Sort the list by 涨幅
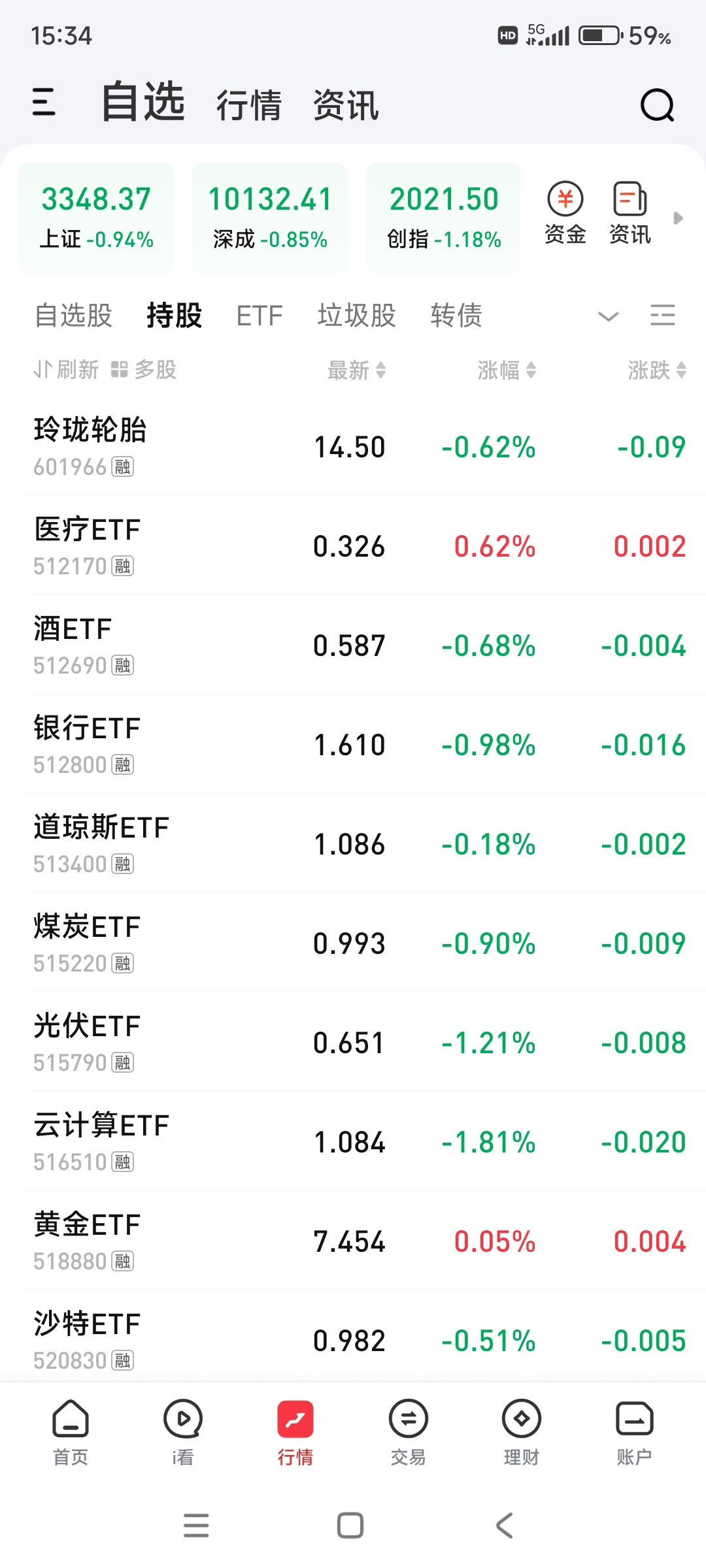 pos(507,370)
